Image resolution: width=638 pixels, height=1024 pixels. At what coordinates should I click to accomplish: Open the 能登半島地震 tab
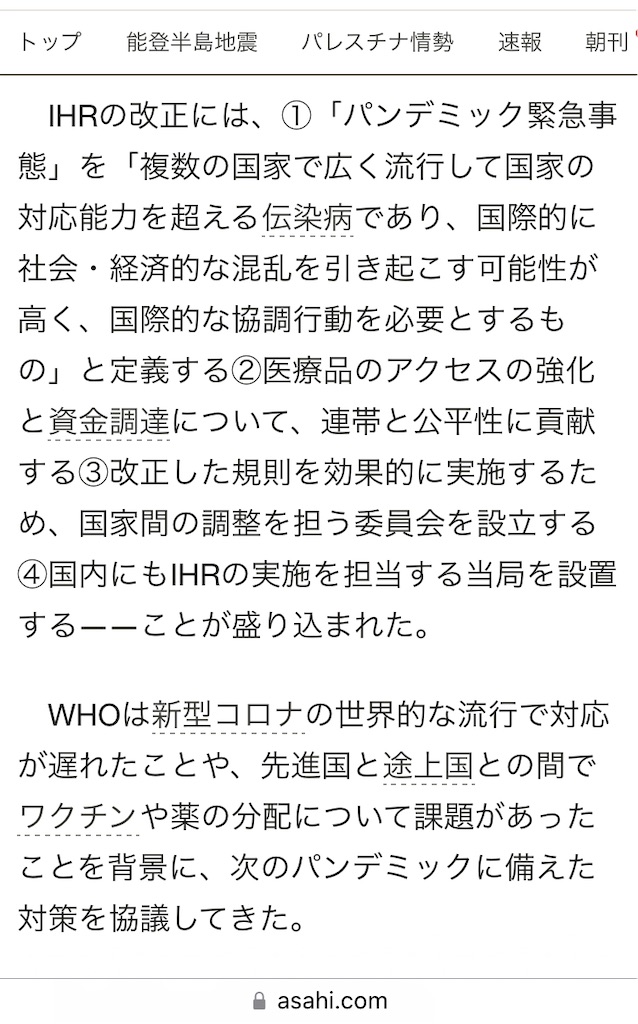192,42
